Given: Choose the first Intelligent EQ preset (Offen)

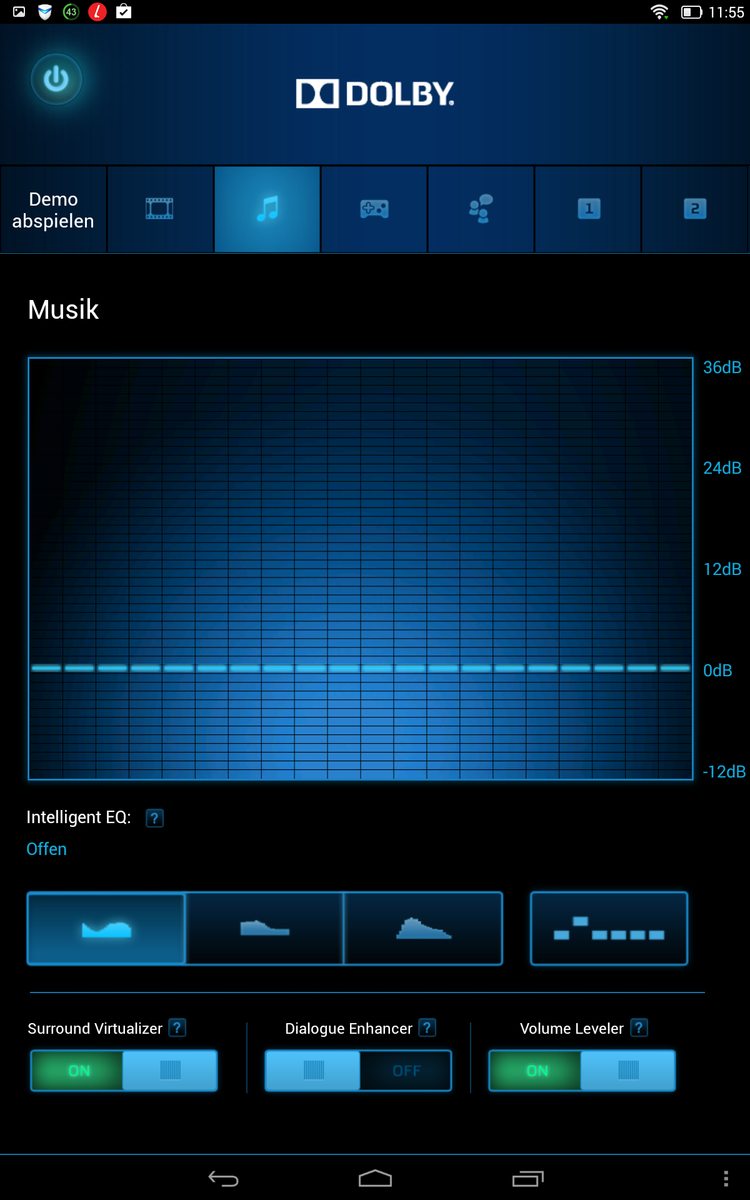Looking at the screenshot, I should (106, 929).
